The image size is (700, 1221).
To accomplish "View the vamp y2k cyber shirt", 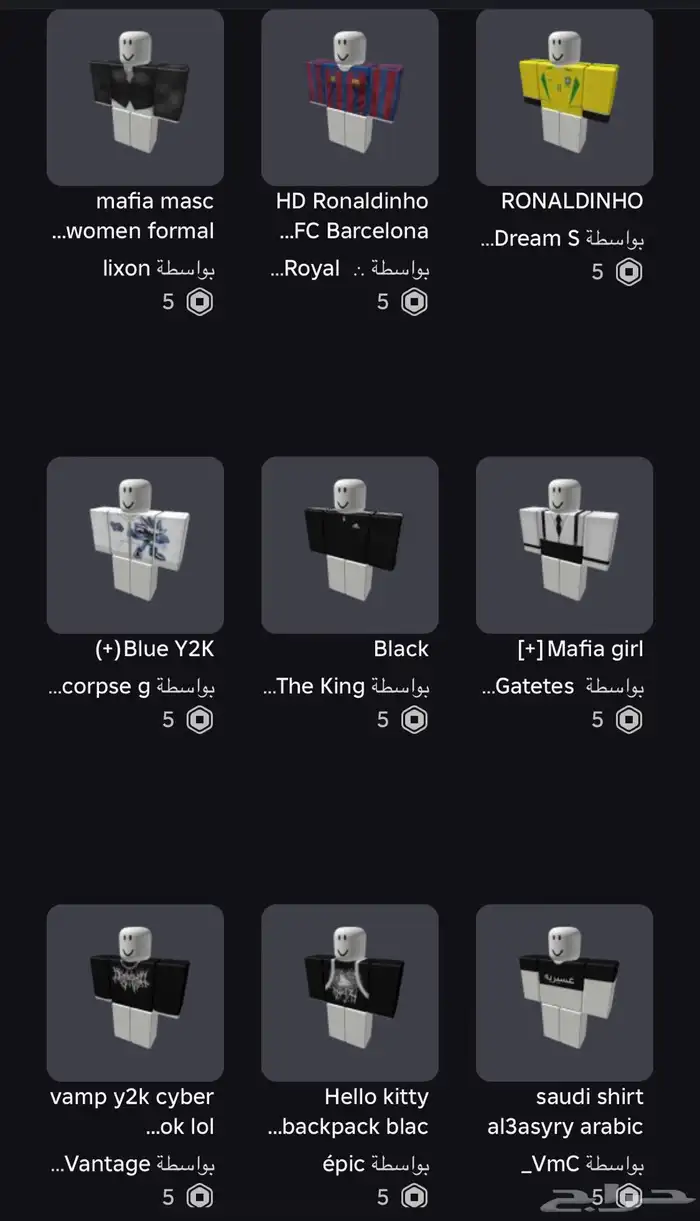I will (135, 992).
